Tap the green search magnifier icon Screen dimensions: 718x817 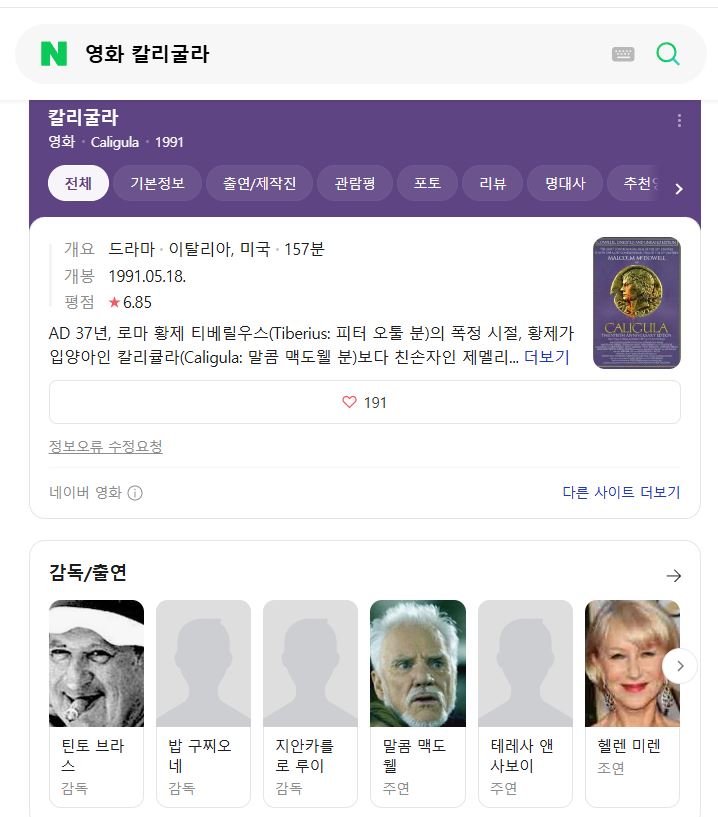(667, 54)
